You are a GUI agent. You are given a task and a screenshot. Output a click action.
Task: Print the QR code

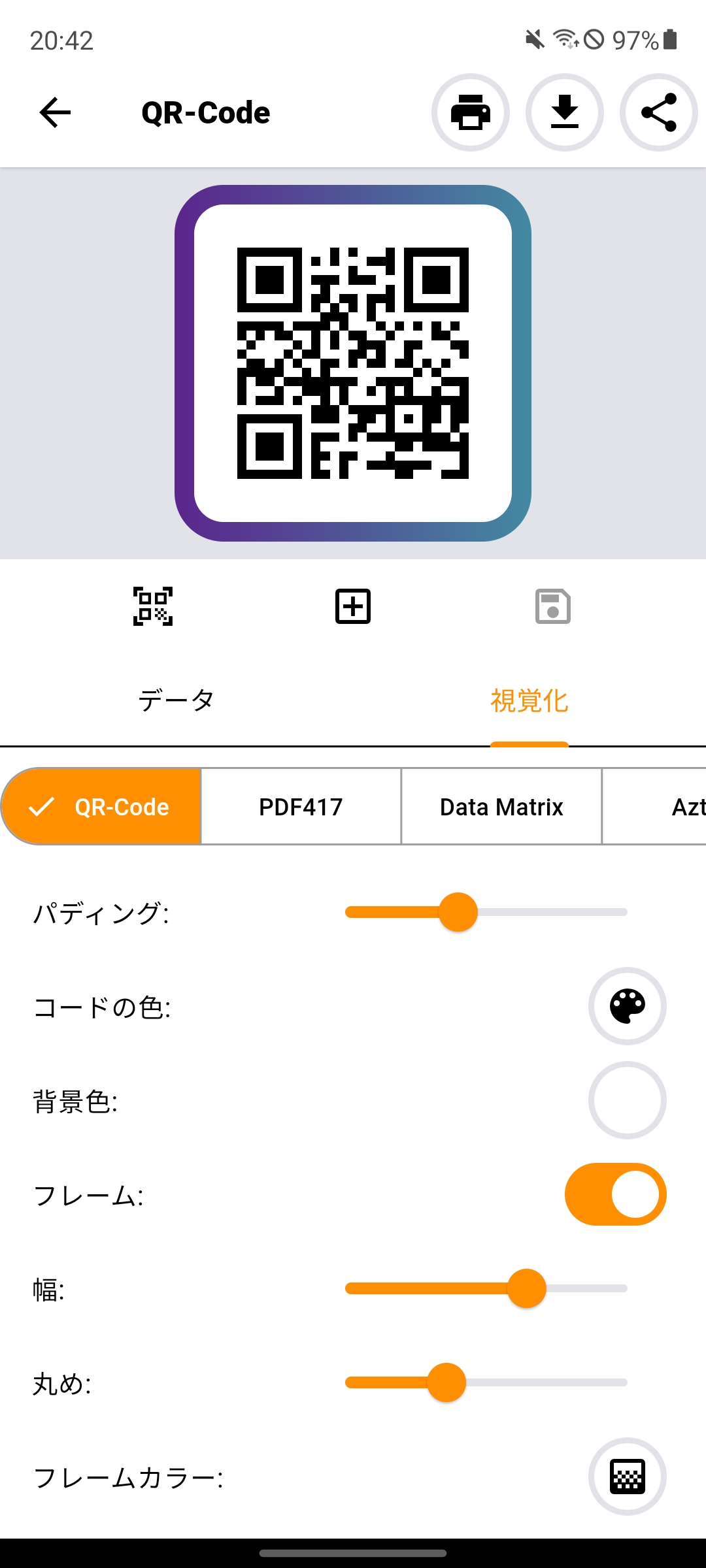[x=470, y=112]
